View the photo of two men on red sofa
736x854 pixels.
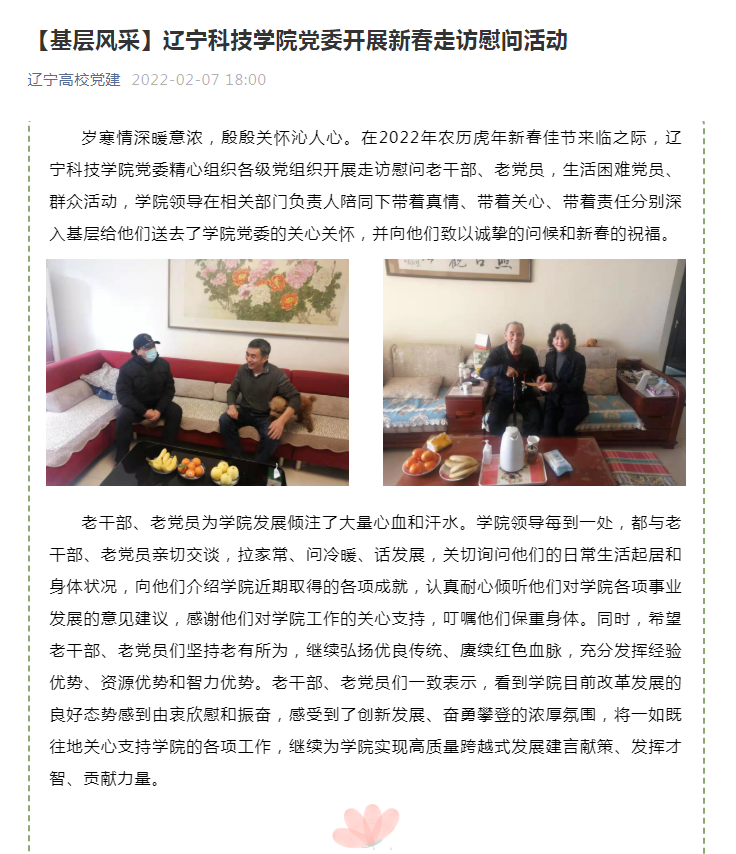pos(197,372)
